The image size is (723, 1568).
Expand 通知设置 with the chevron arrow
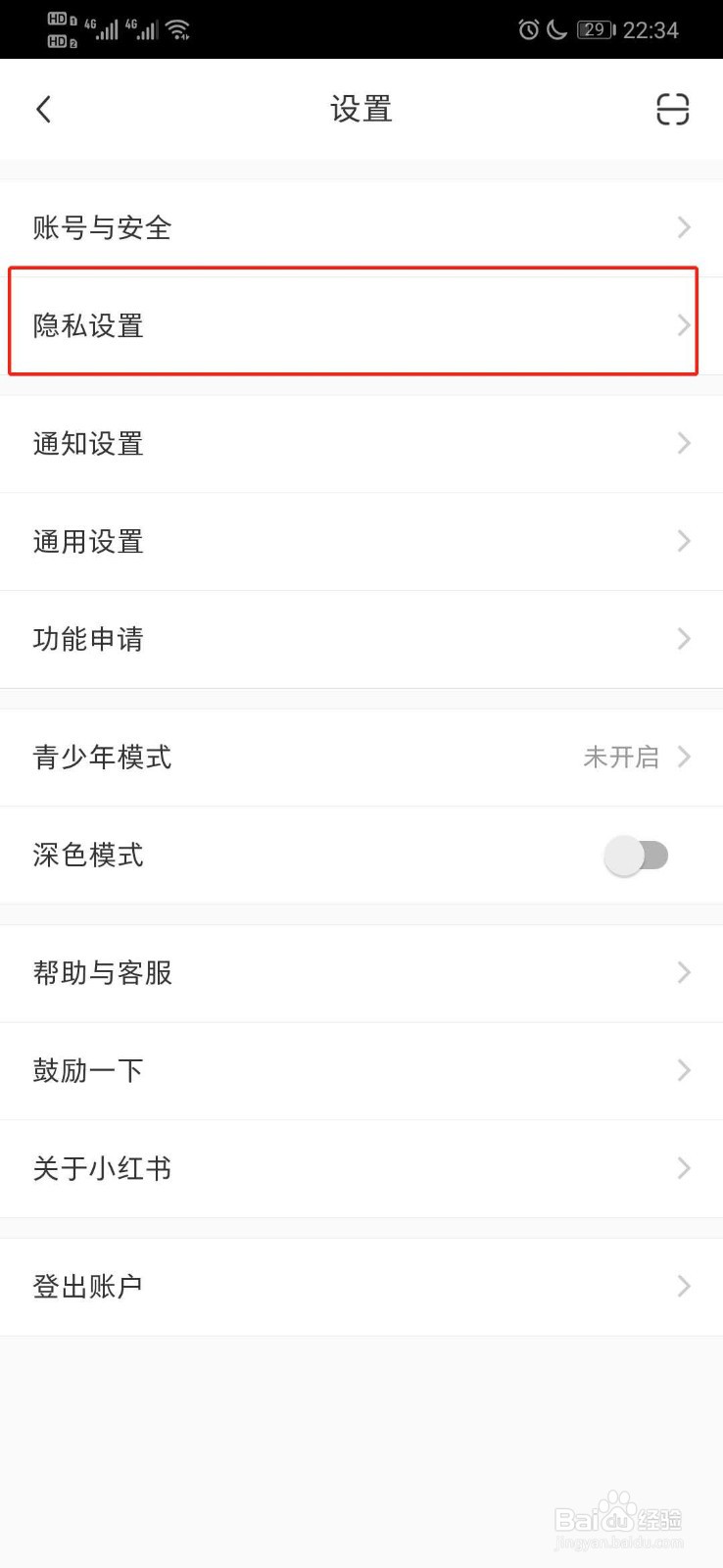(683, 443)
